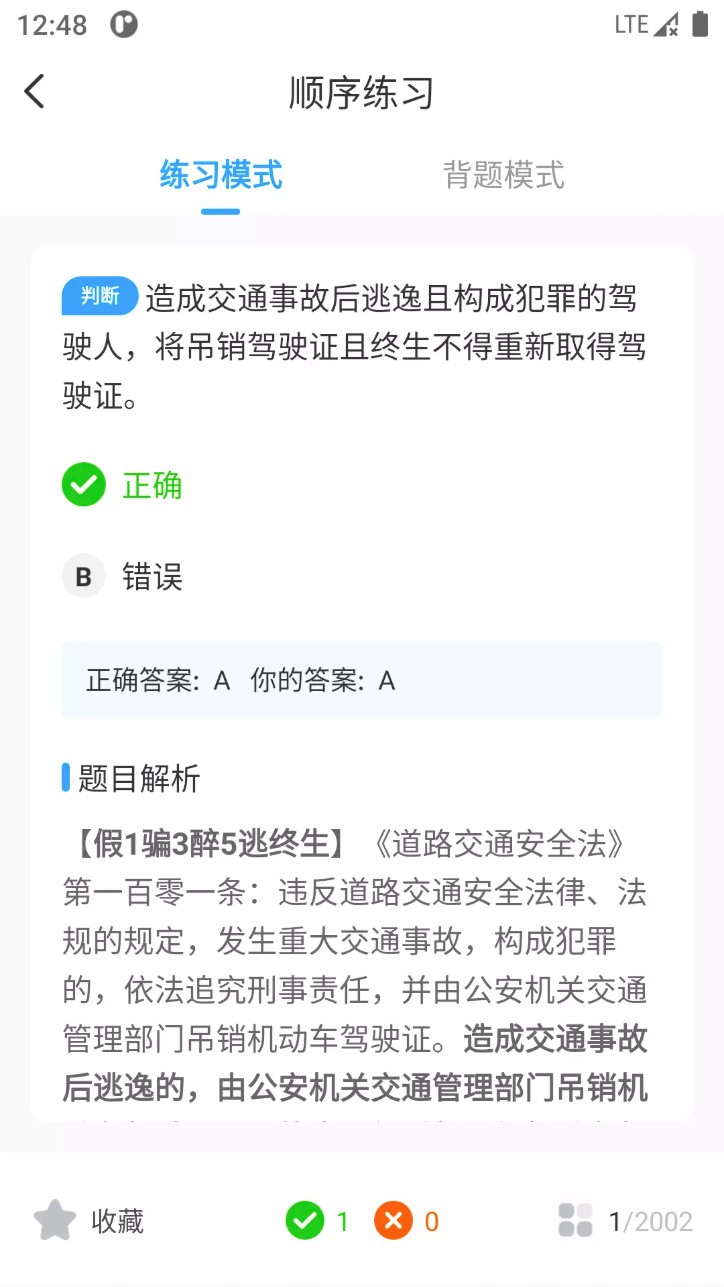Select the 正确 answer option
Viewport: 724px width, 1287px height.
tap(151, 485)
